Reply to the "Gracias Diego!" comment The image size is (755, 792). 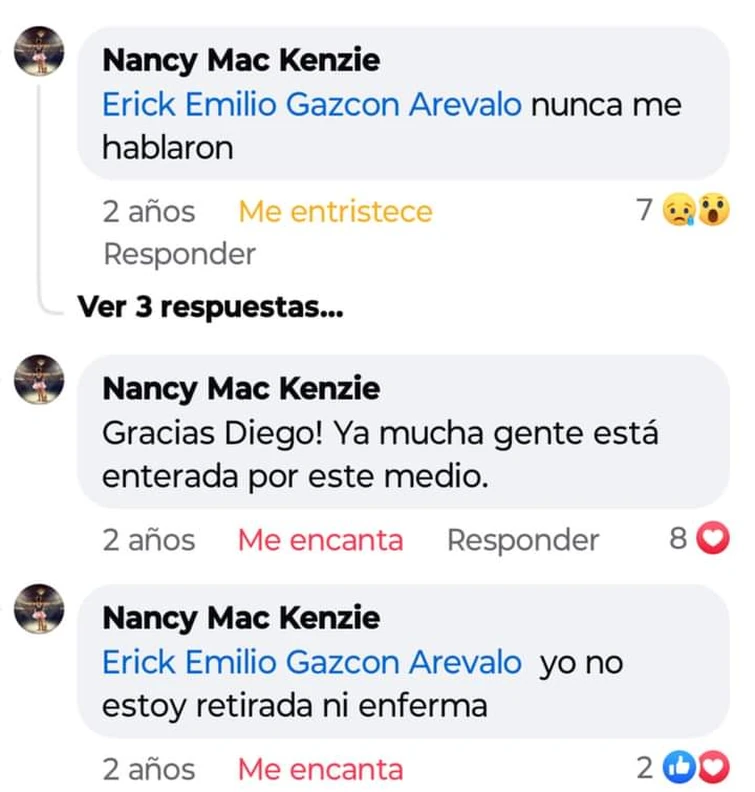(522, 540)
